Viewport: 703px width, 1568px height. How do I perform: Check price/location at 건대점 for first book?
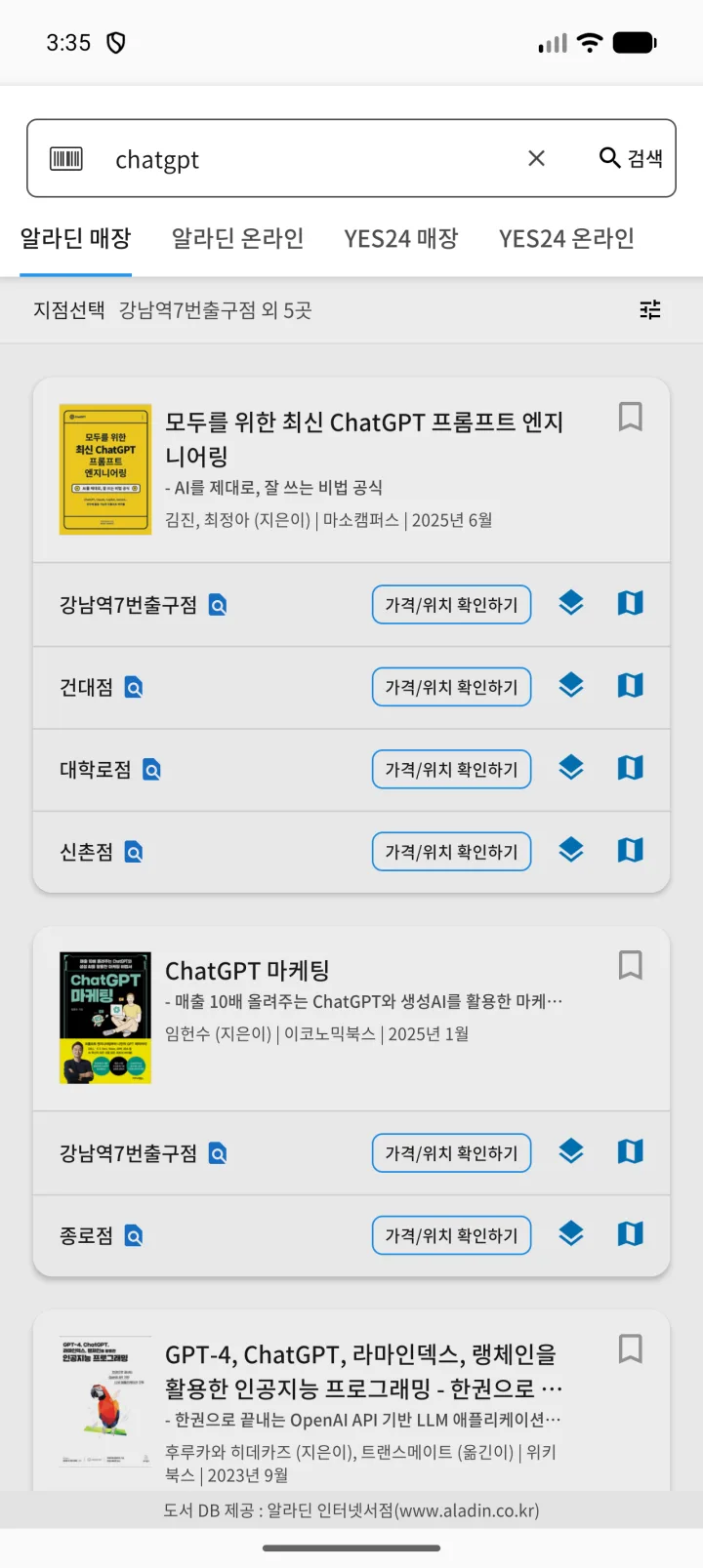451,687
